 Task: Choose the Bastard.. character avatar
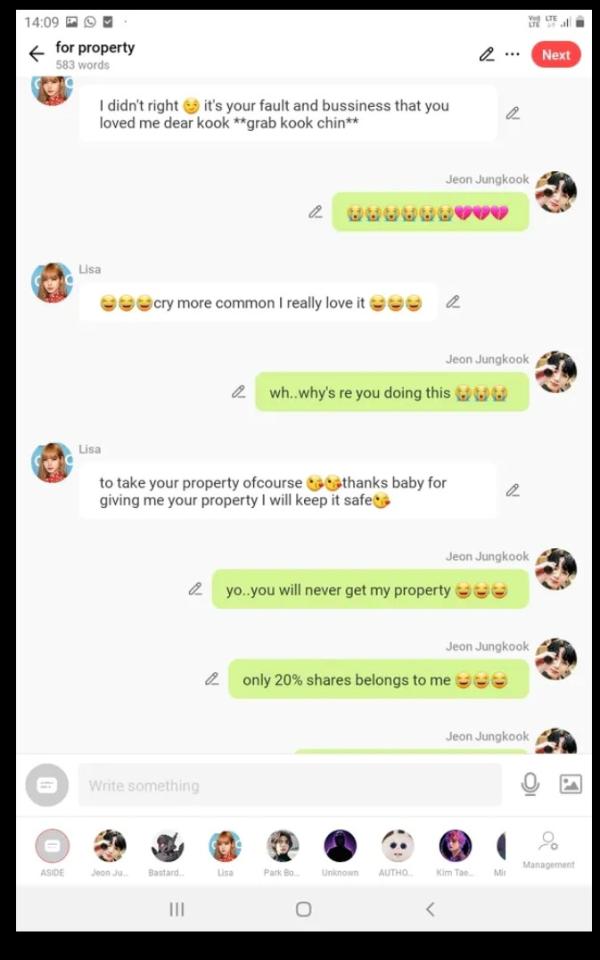[x=167, y=847]
